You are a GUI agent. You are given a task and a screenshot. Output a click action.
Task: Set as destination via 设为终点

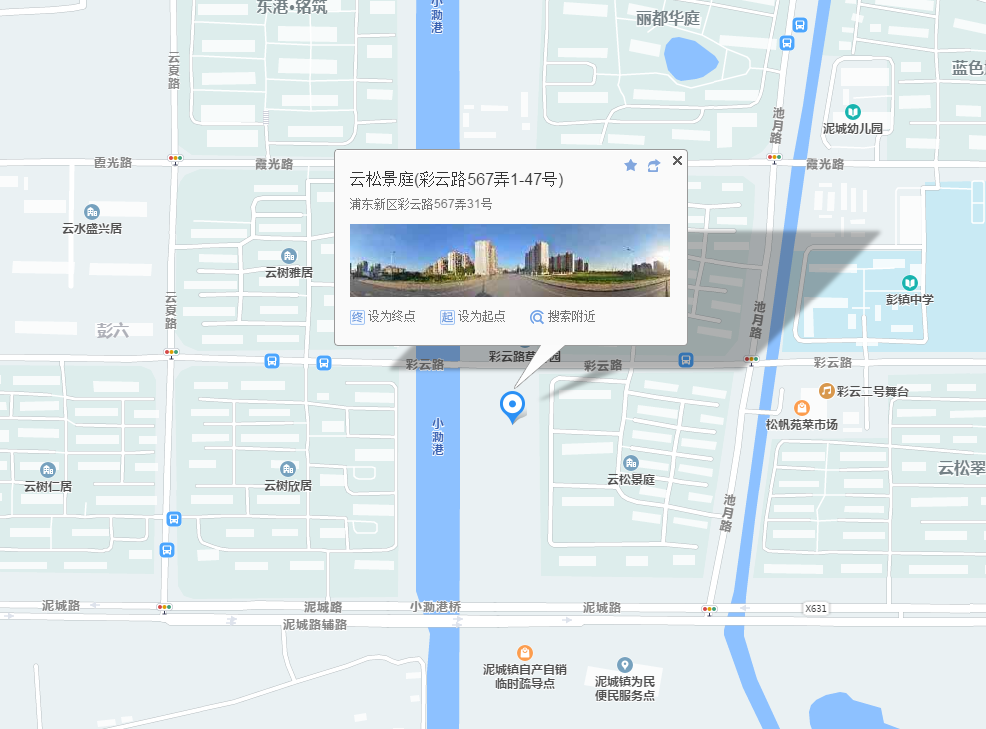click(x=383, y=316)
